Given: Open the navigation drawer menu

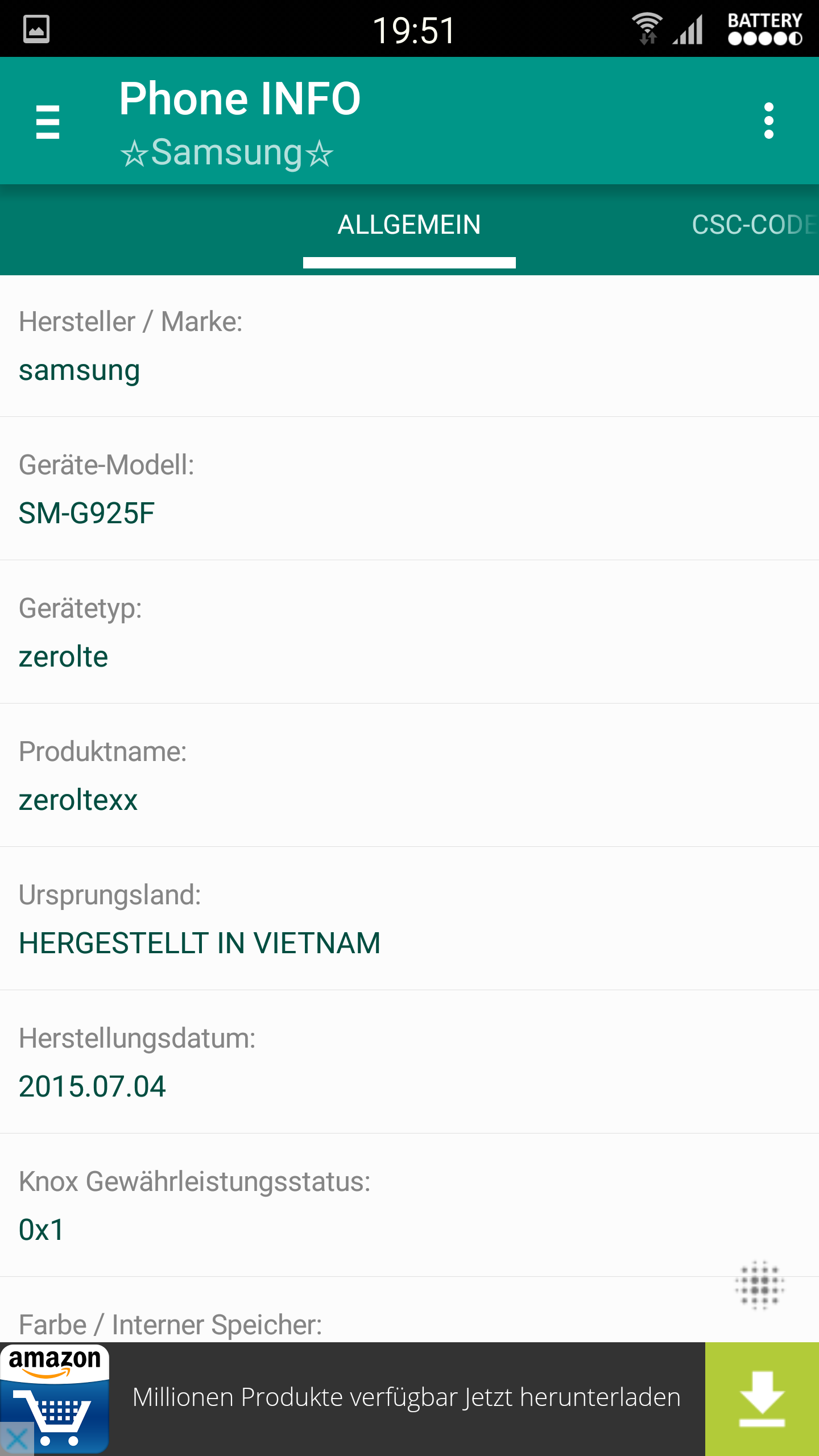Looking at the screenshot, I should pyautogui.click(x=48, y=121).
